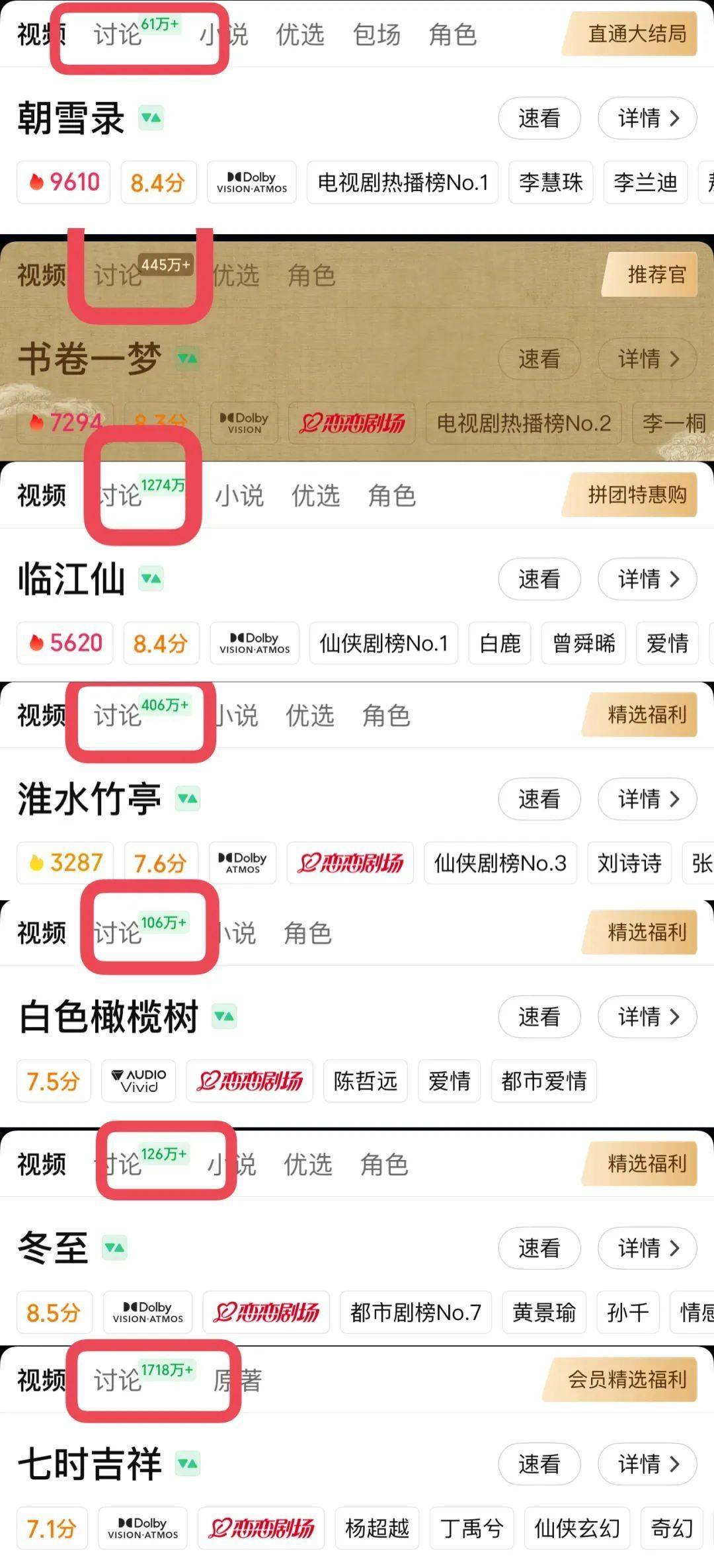
Task: Click 速看 for 书卷一梦
Action: [x=539, y=358]
